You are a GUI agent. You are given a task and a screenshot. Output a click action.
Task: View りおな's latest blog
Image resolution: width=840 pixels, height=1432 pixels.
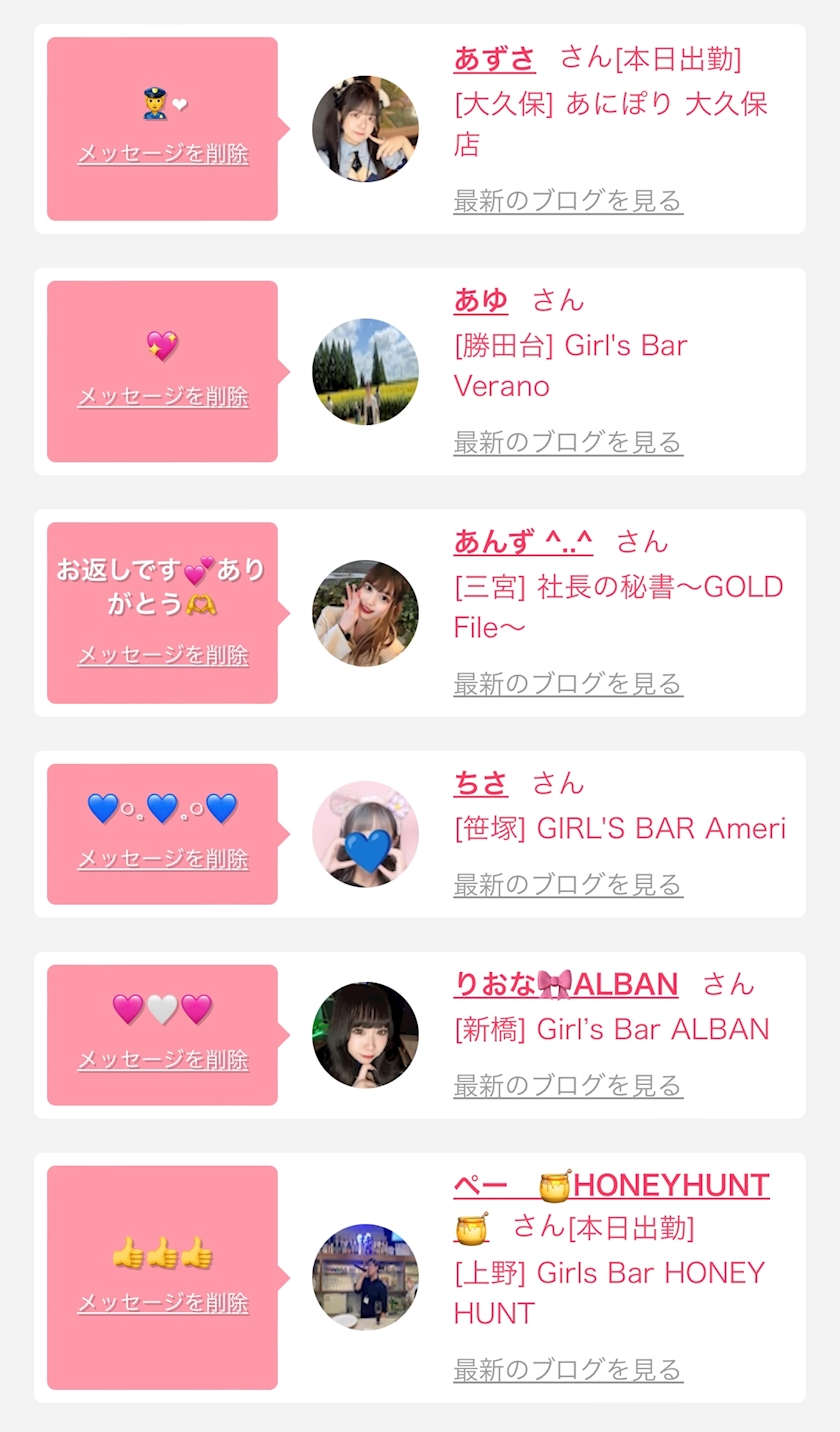567,1086
